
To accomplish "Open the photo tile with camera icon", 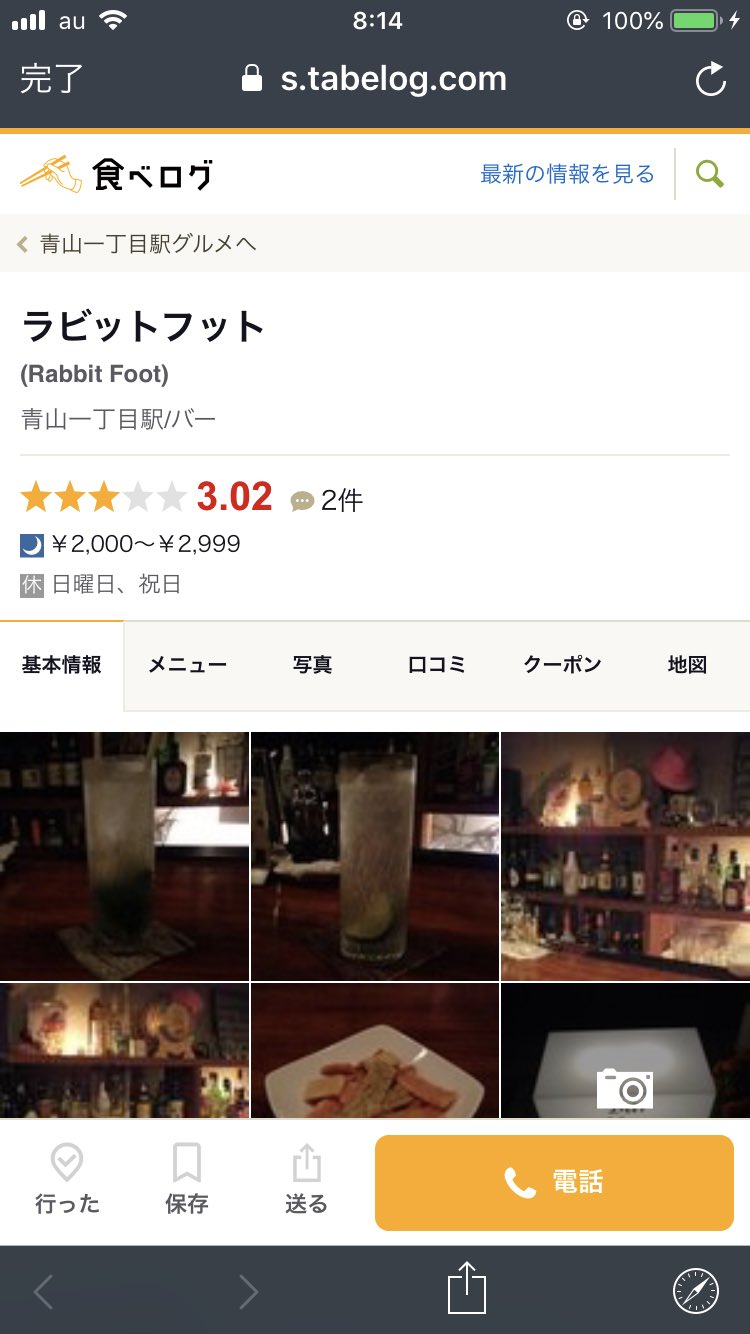I will tap(625, 1050).
